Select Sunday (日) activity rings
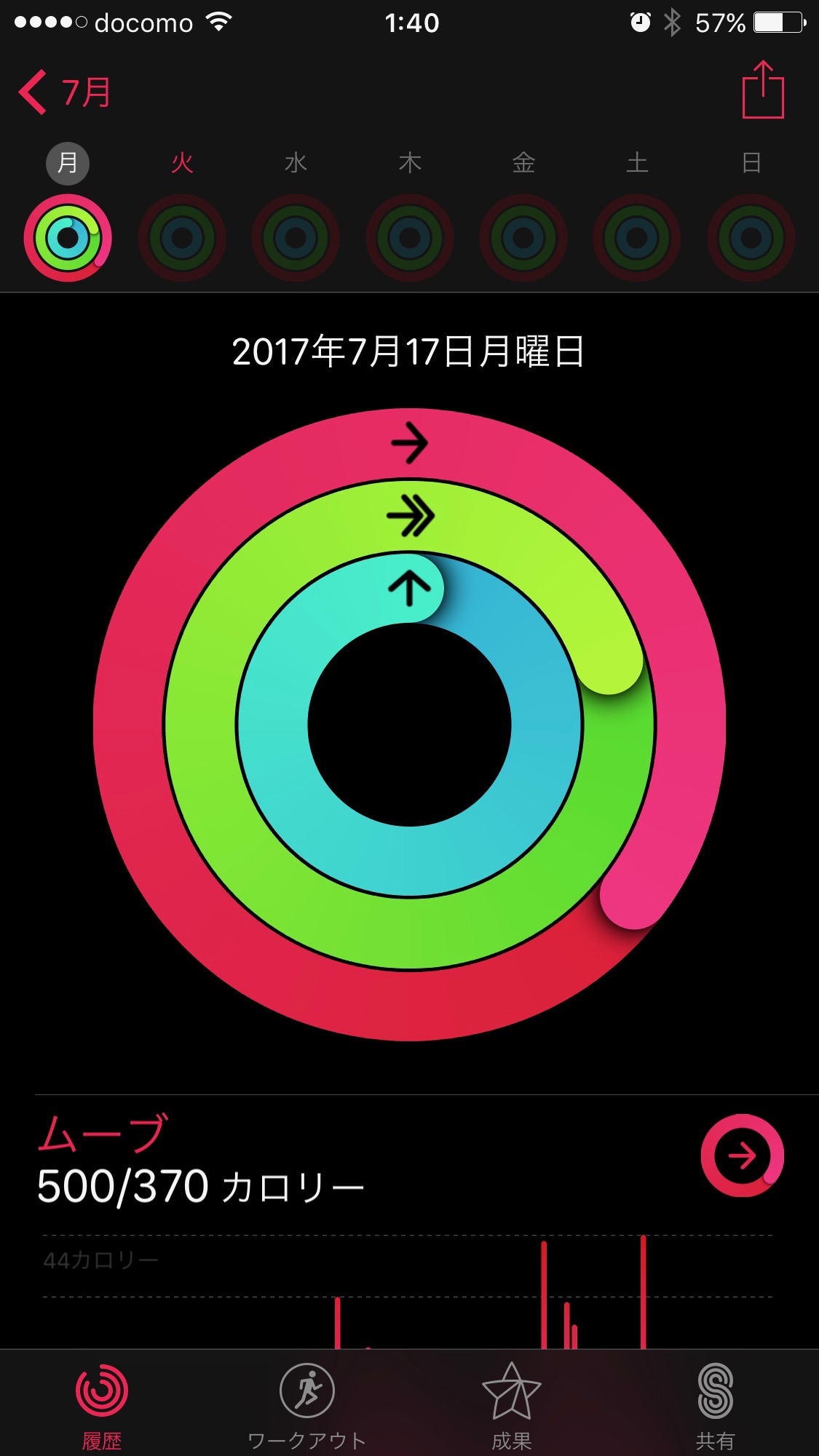Screen dimensions: 819x1456 click(751, 237)
